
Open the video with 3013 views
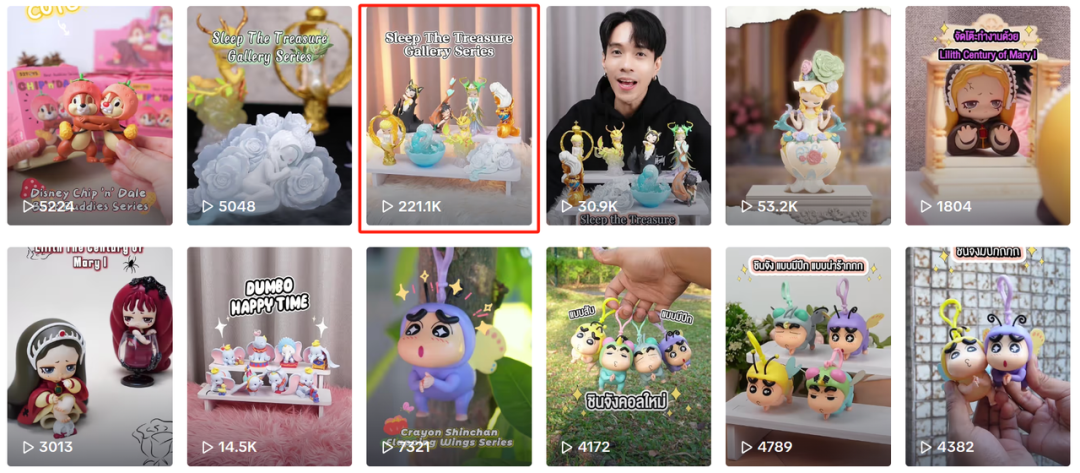coord(90,356)
